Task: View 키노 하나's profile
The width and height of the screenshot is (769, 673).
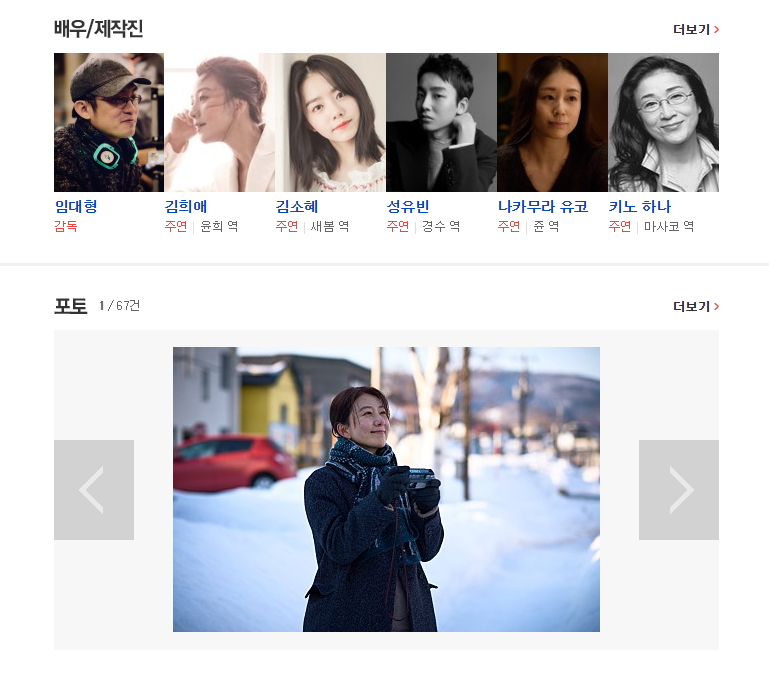Action: [640, 207]
